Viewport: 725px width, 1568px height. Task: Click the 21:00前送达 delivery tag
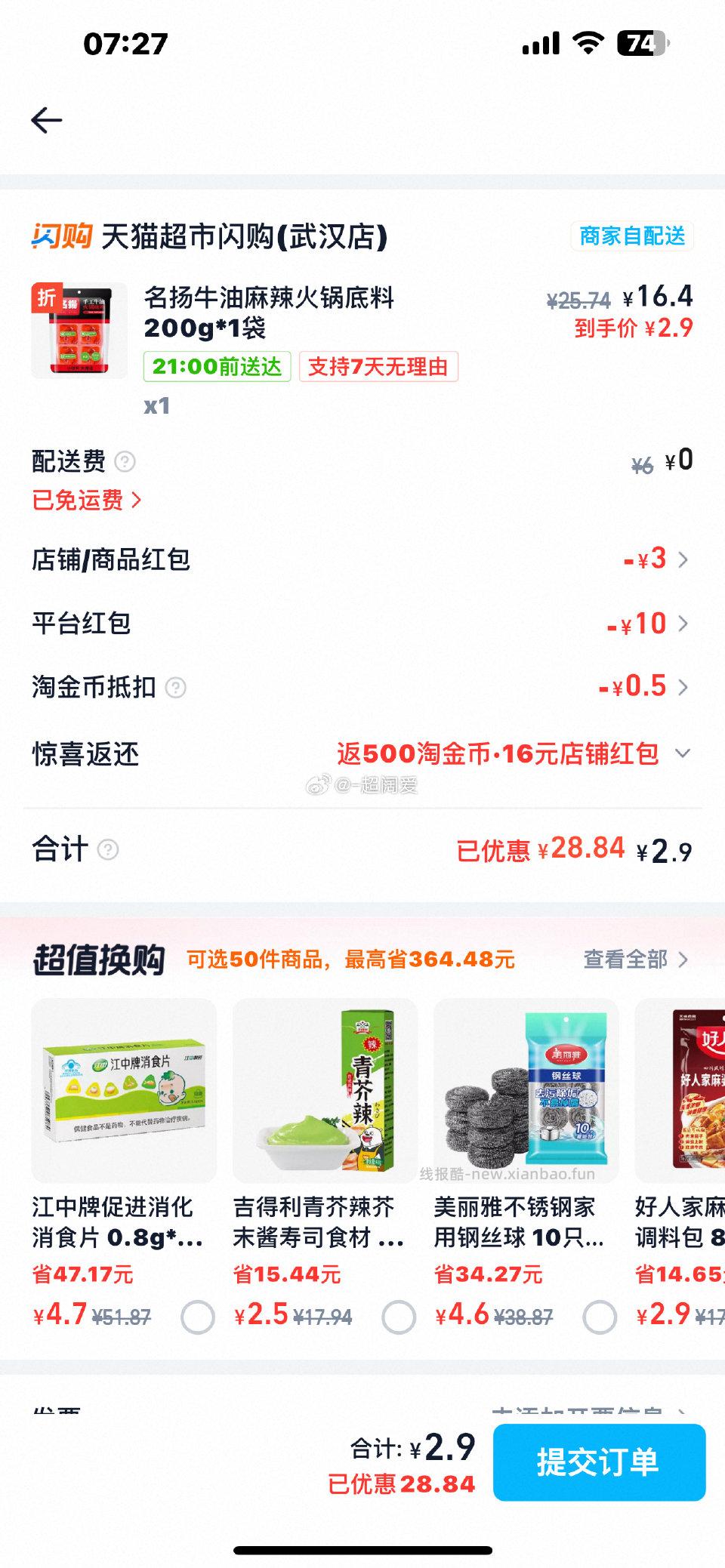pos(217,367)
